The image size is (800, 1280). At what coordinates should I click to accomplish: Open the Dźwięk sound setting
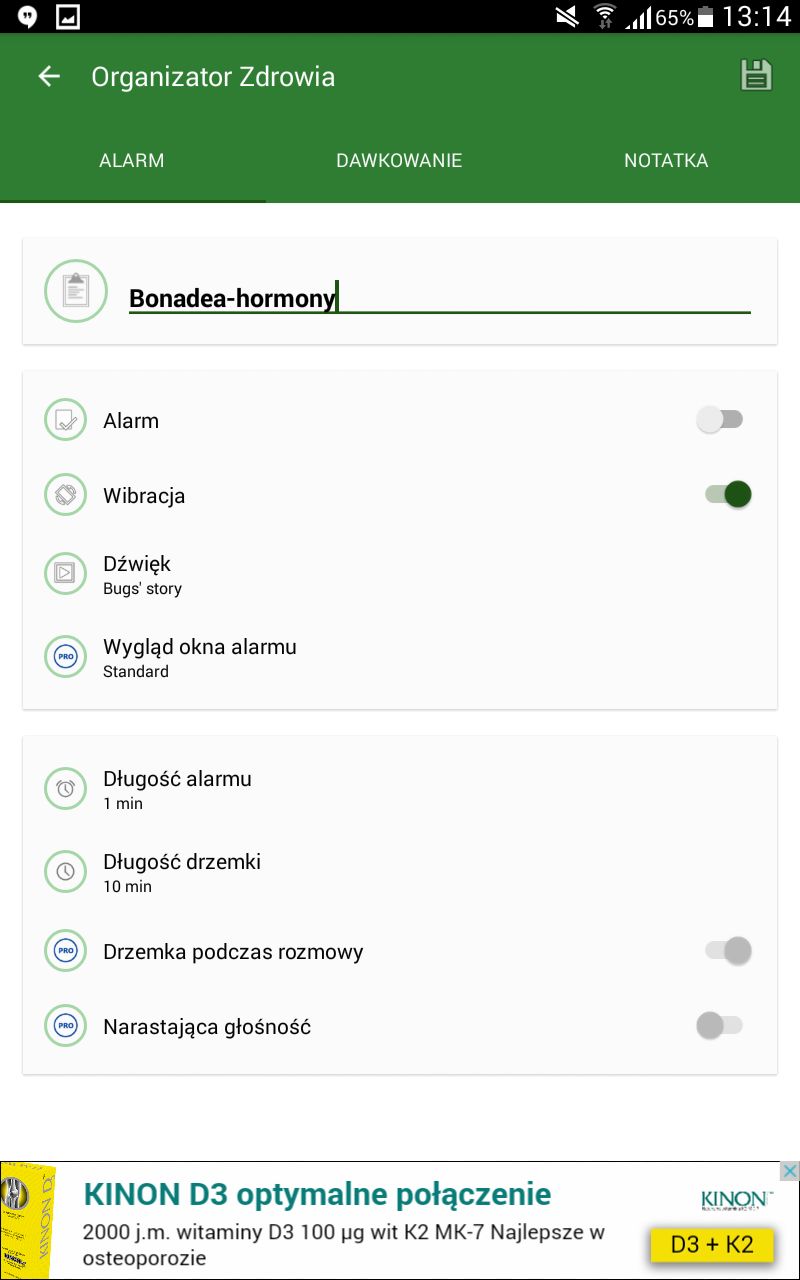pyautogui.click(x=400, y=574)
